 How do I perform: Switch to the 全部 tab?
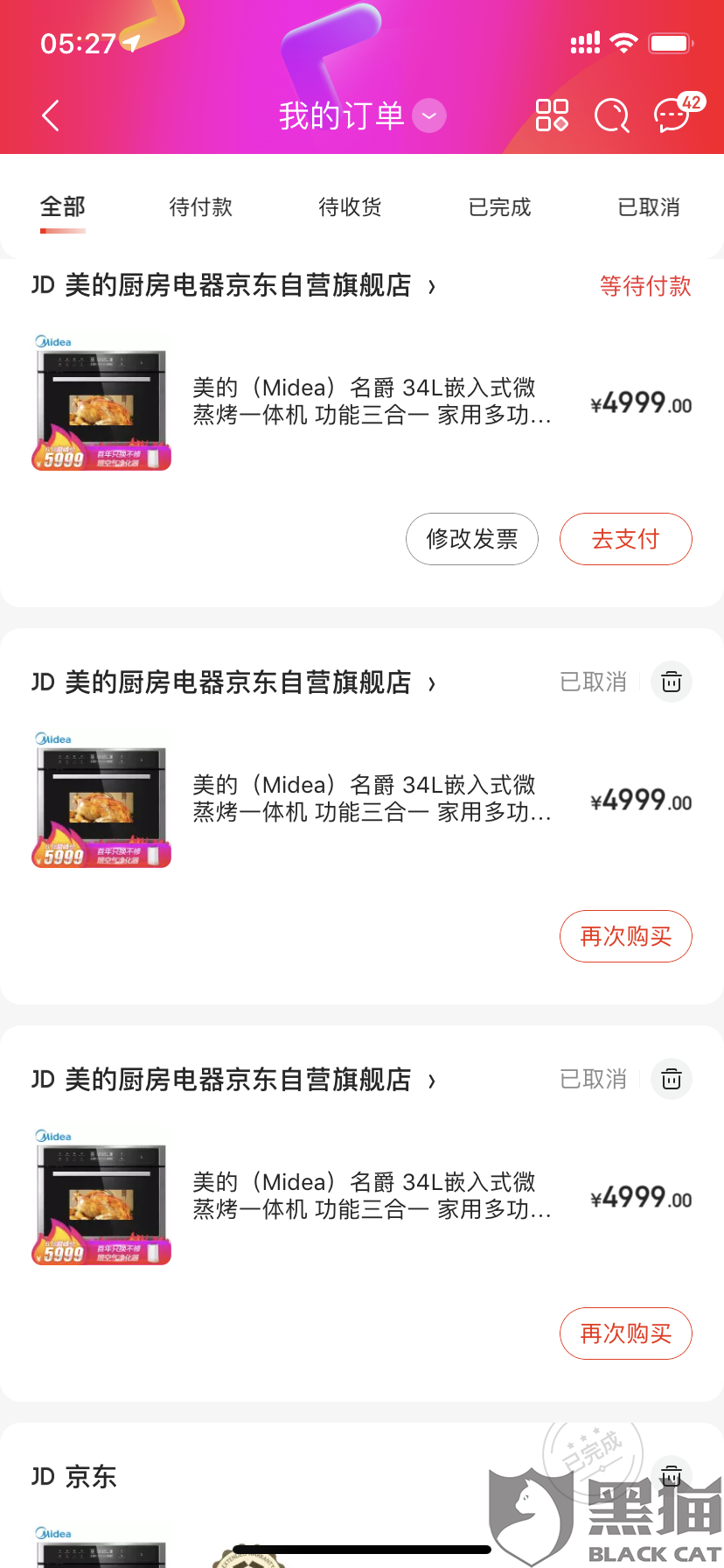[63, 207]
